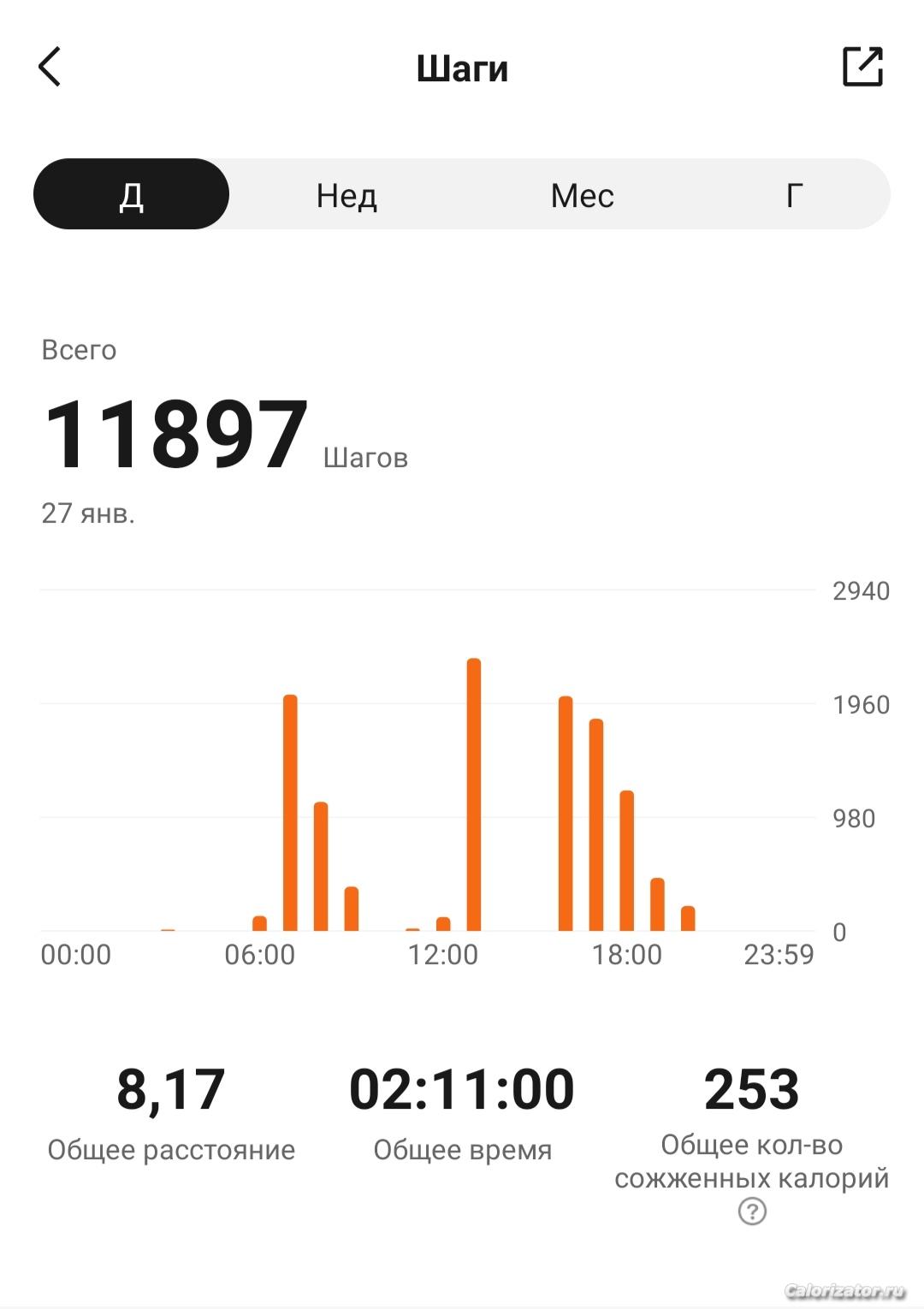Switch to the Г yearly view
Screen dimensions: 924x1309
pyautogui.click(x=793, y=196)
